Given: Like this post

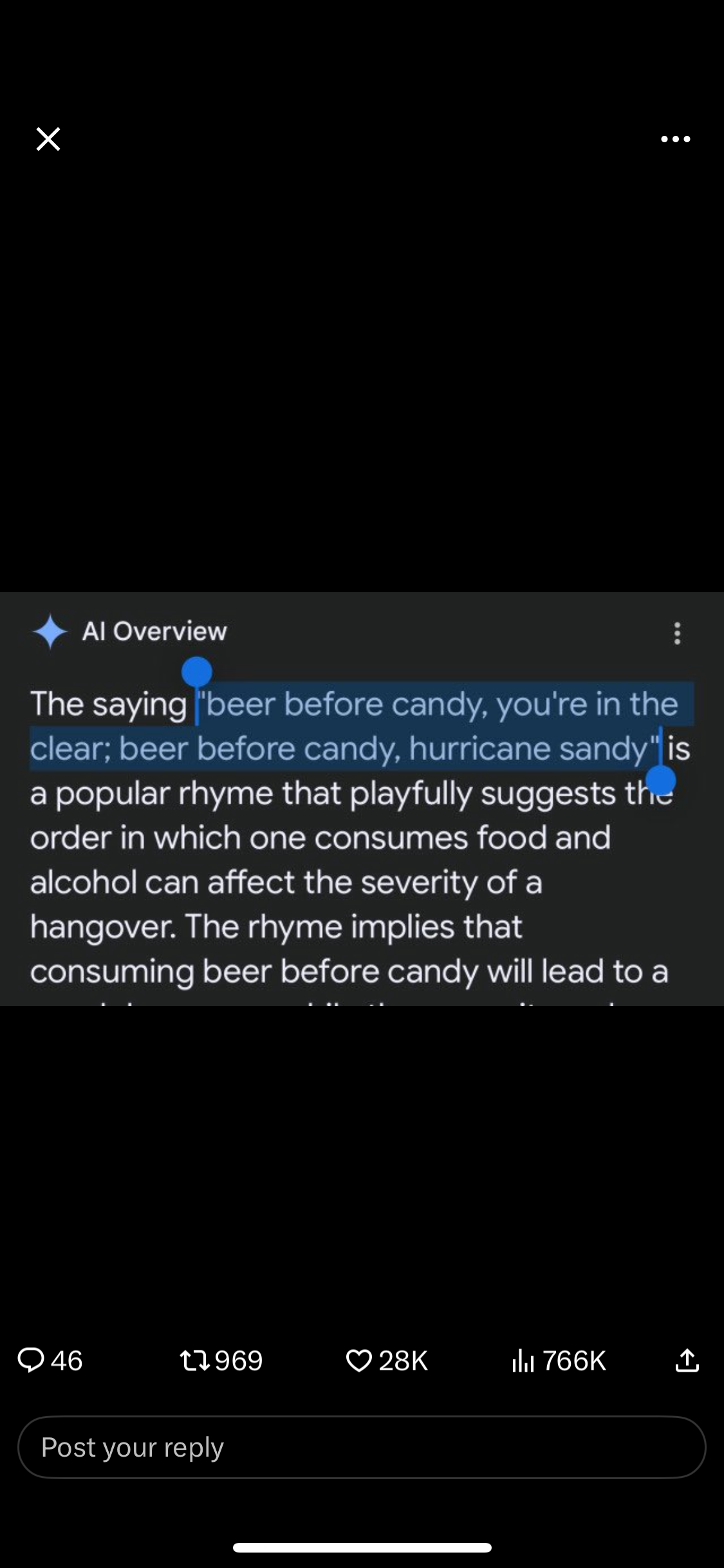Looking at the screenshot, I should pos(387,1361).
